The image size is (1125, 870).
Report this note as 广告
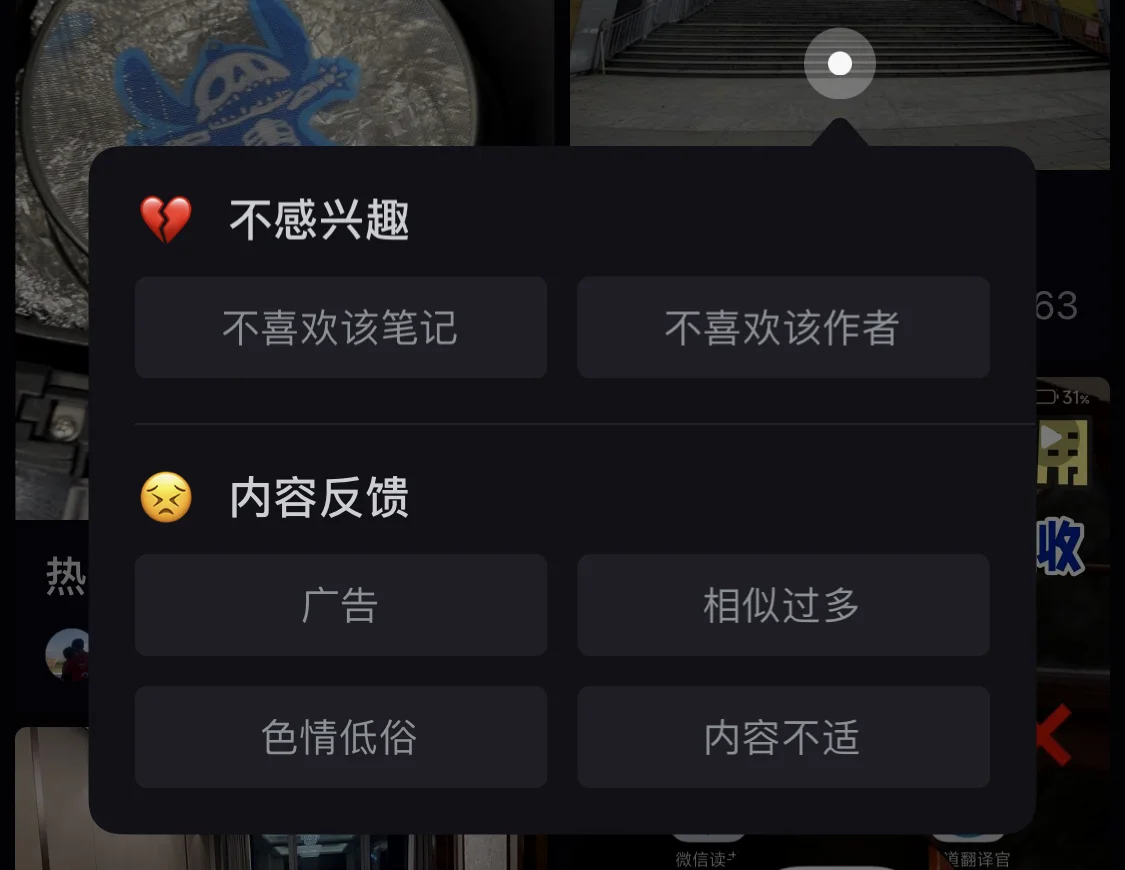click(x=340, y=606)
